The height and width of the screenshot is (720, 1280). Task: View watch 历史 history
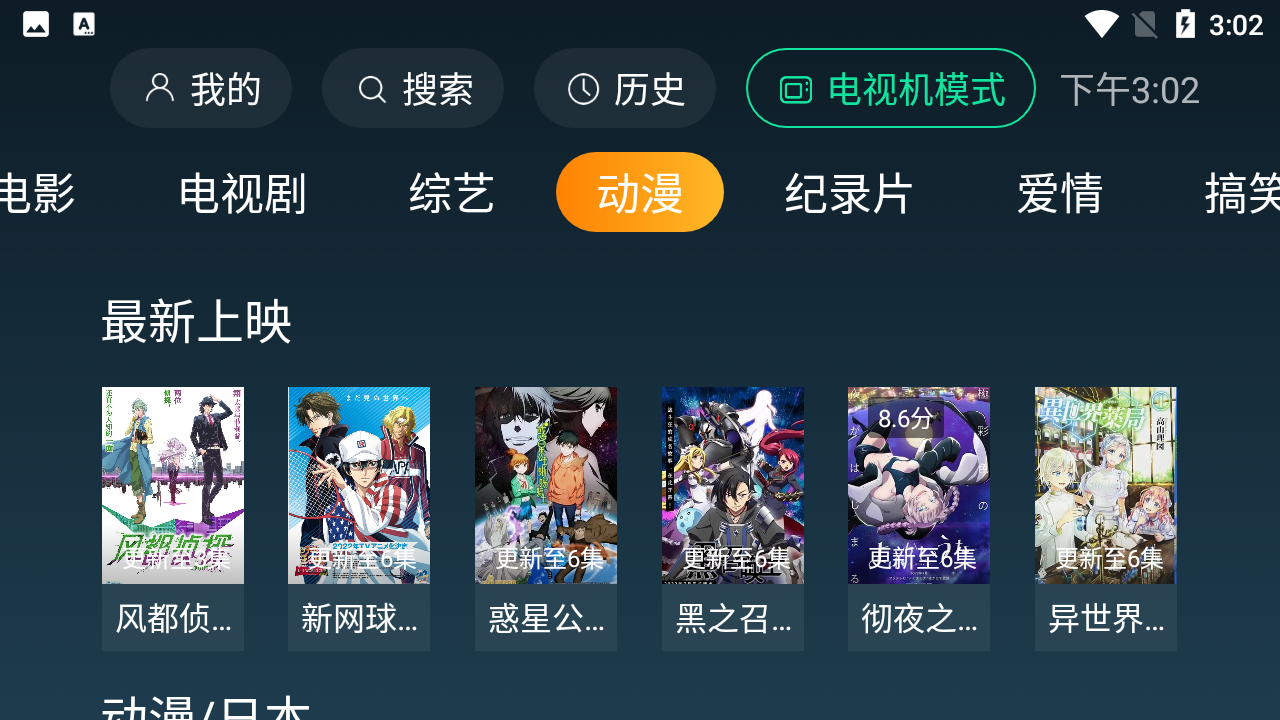(x=625, y=89)
